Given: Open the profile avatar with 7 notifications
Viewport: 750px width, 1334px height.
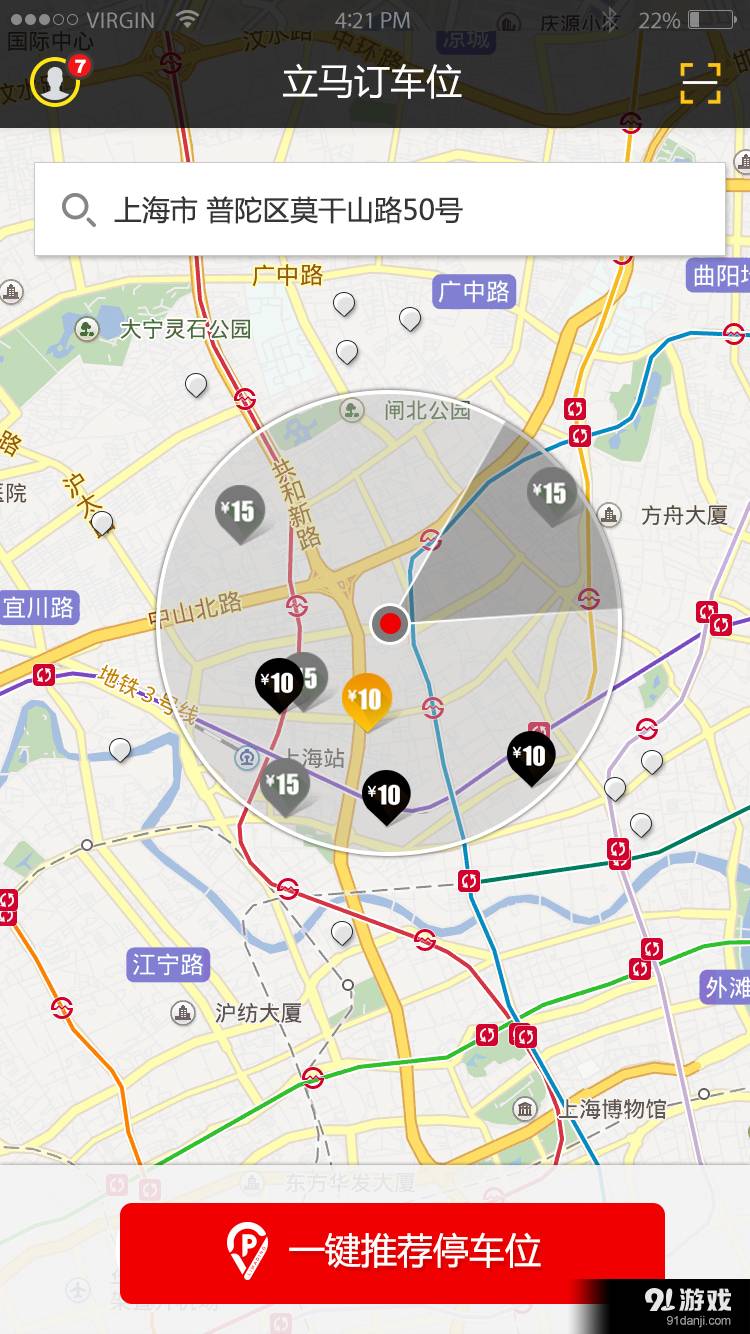Looking at the screenshot, I should 55,82.
